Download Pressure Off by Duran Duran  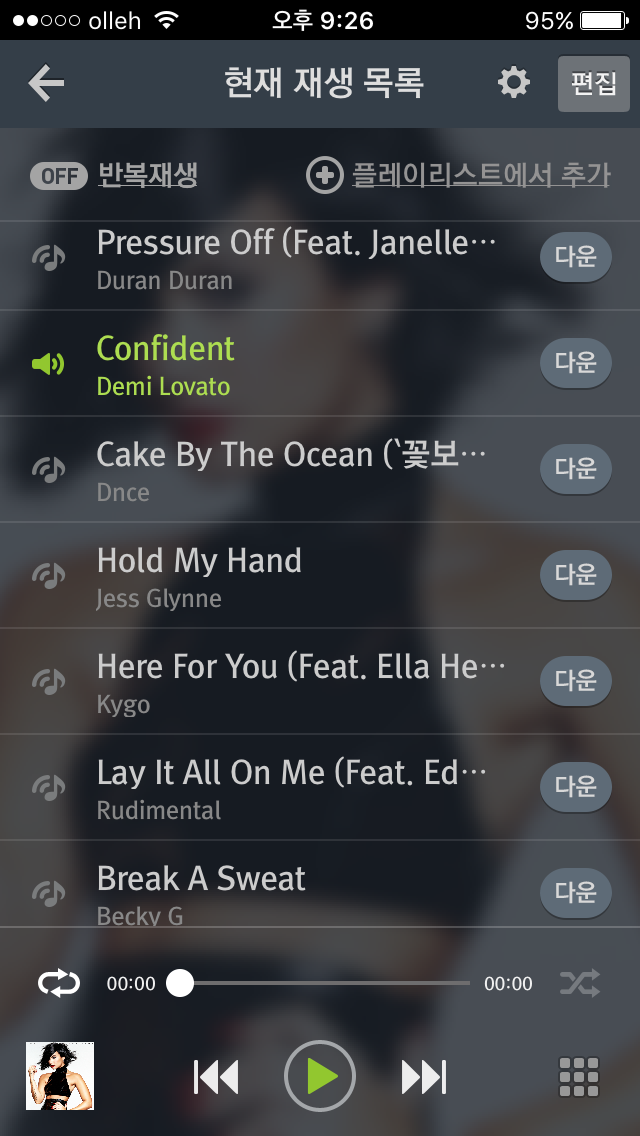575,257
